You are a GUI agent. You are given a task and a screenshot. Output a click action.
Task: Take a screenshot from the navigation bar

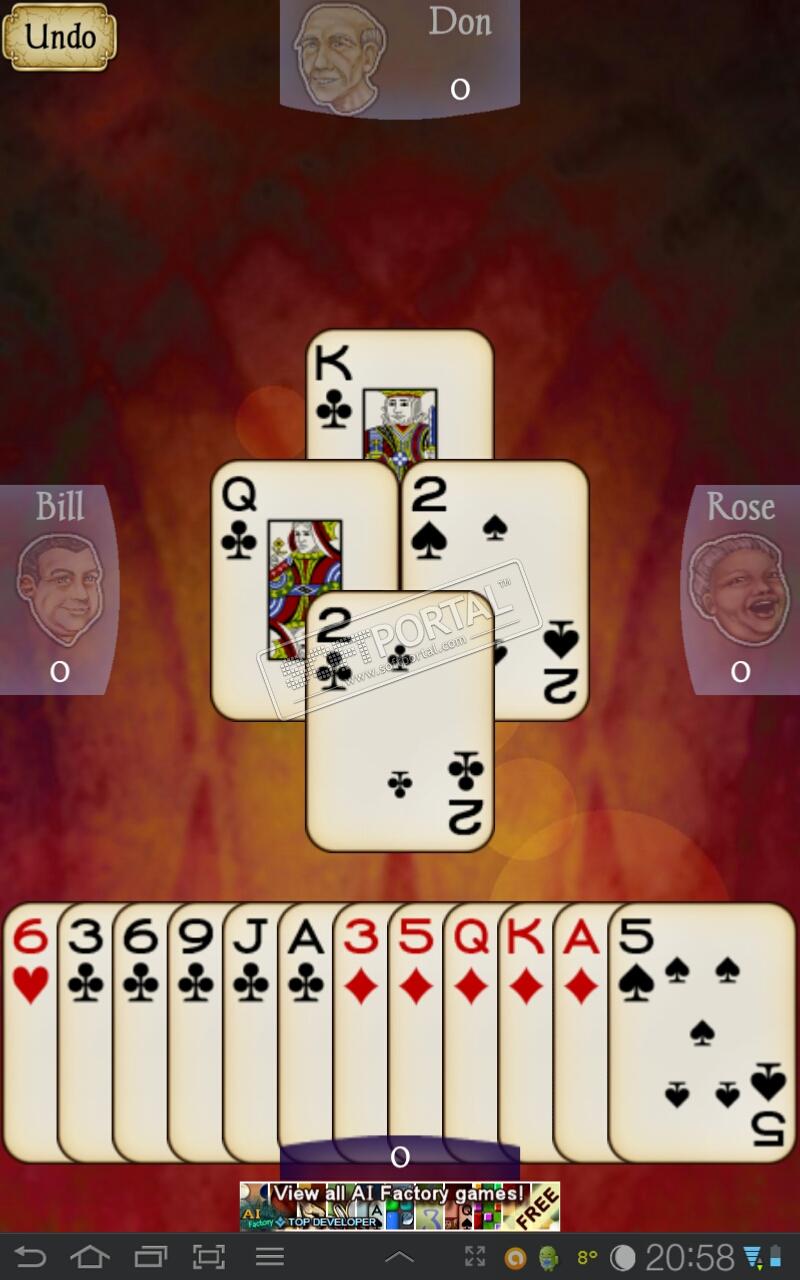[x=209, y=1256]
